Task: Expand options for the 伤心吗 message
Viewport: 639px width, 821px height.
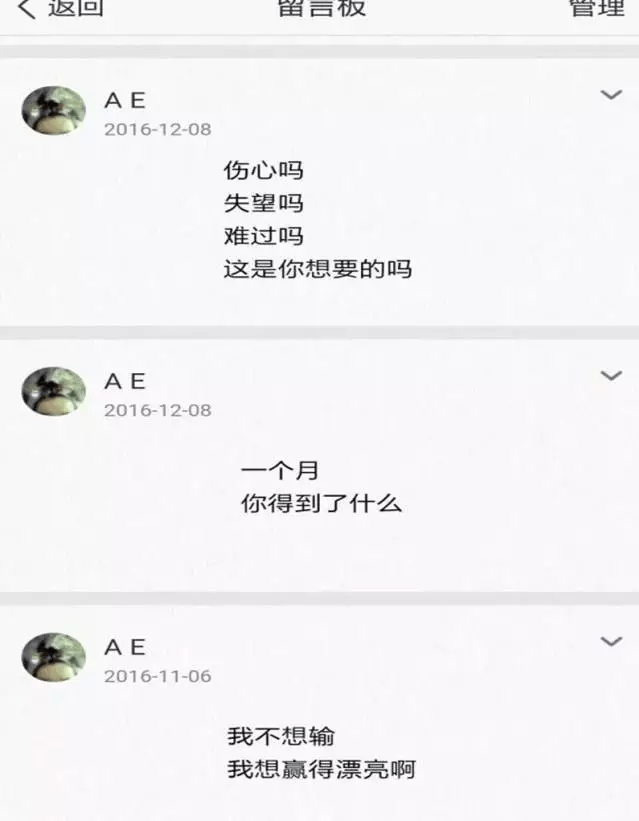Action: (x=610, y=95)
